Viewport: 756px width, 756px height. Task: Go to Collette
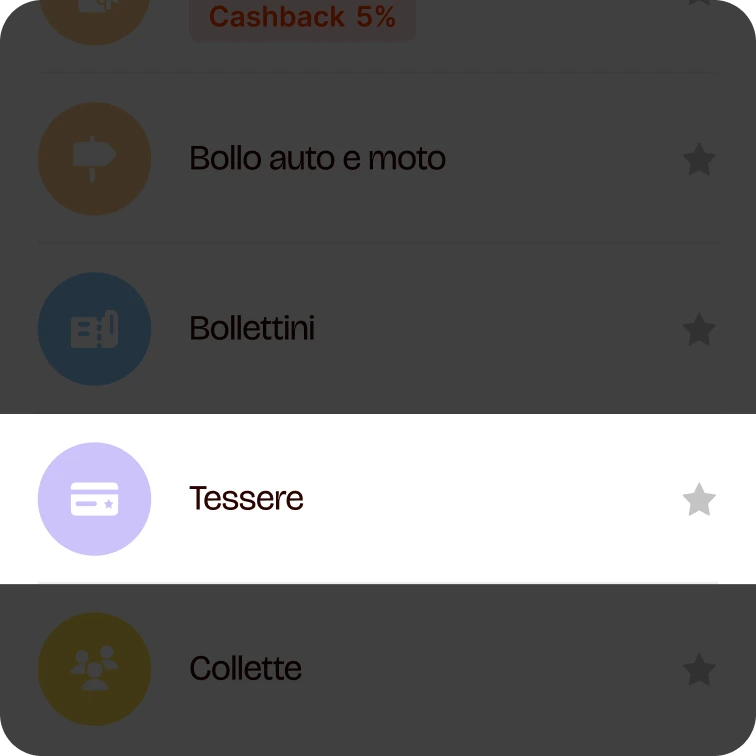[246, 668]
